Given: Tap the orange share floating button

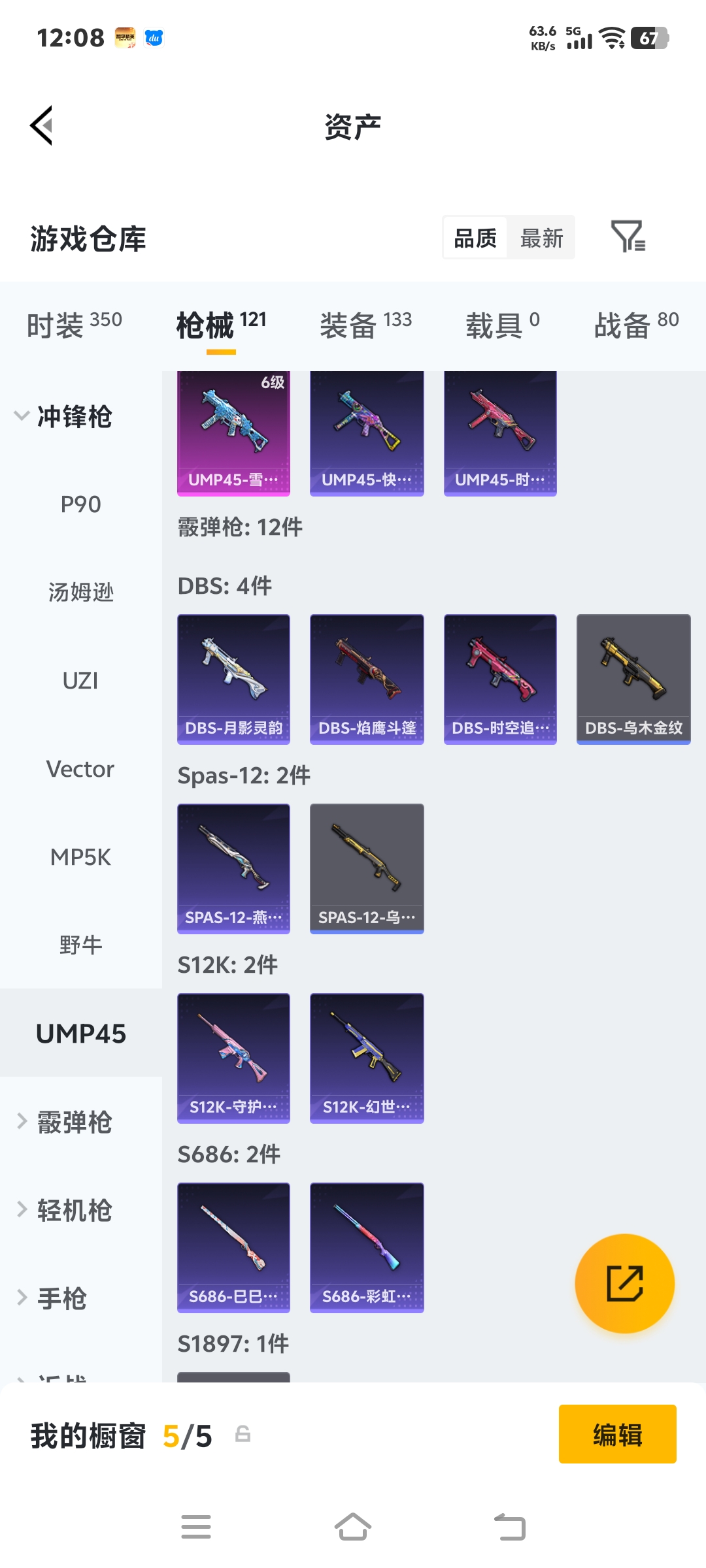Looking at the screenshot, I should click(624, 1283).
